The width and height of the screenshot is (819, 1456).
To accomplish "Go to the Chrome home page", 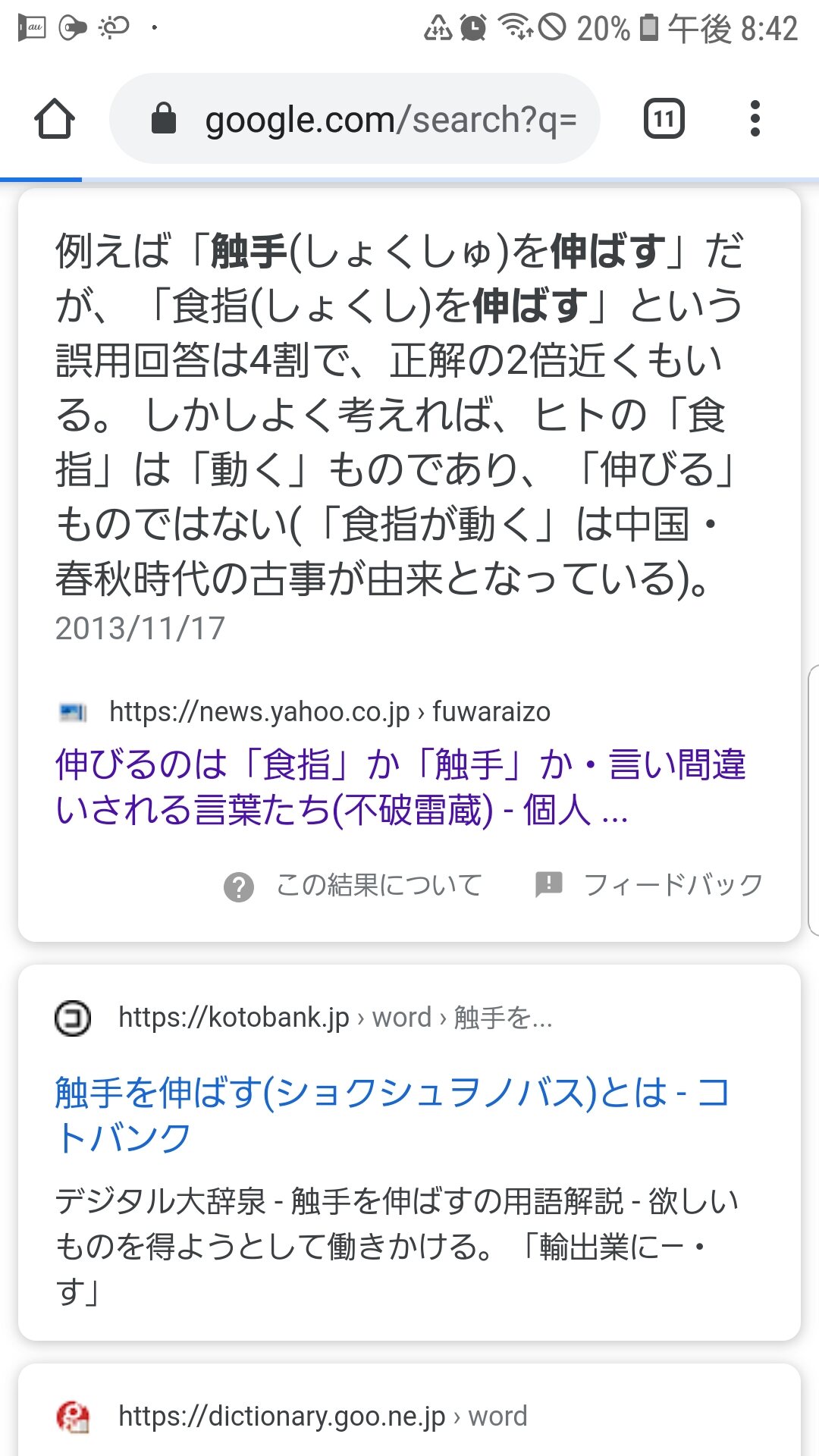I will (55, 119).
